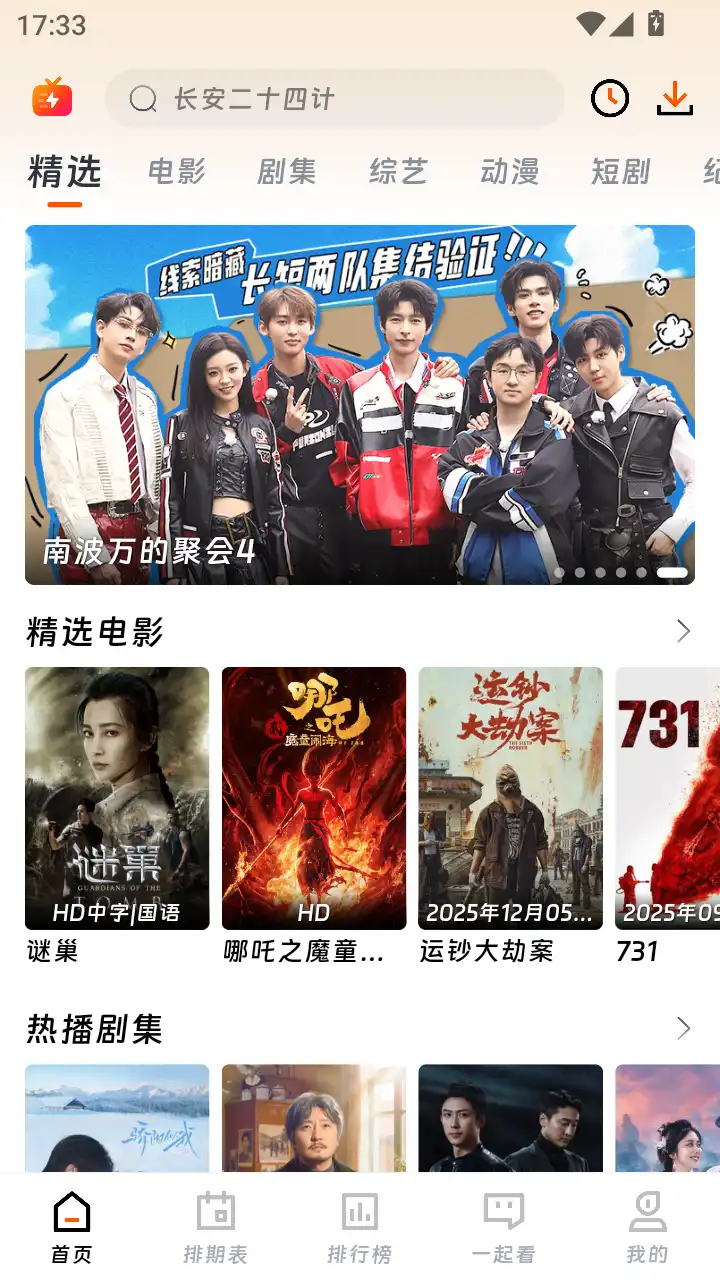Image resolution: width=720 pixels, height=1280 pixels.
Task: Open the 综艺 variety category
Action: click(397, 171)
